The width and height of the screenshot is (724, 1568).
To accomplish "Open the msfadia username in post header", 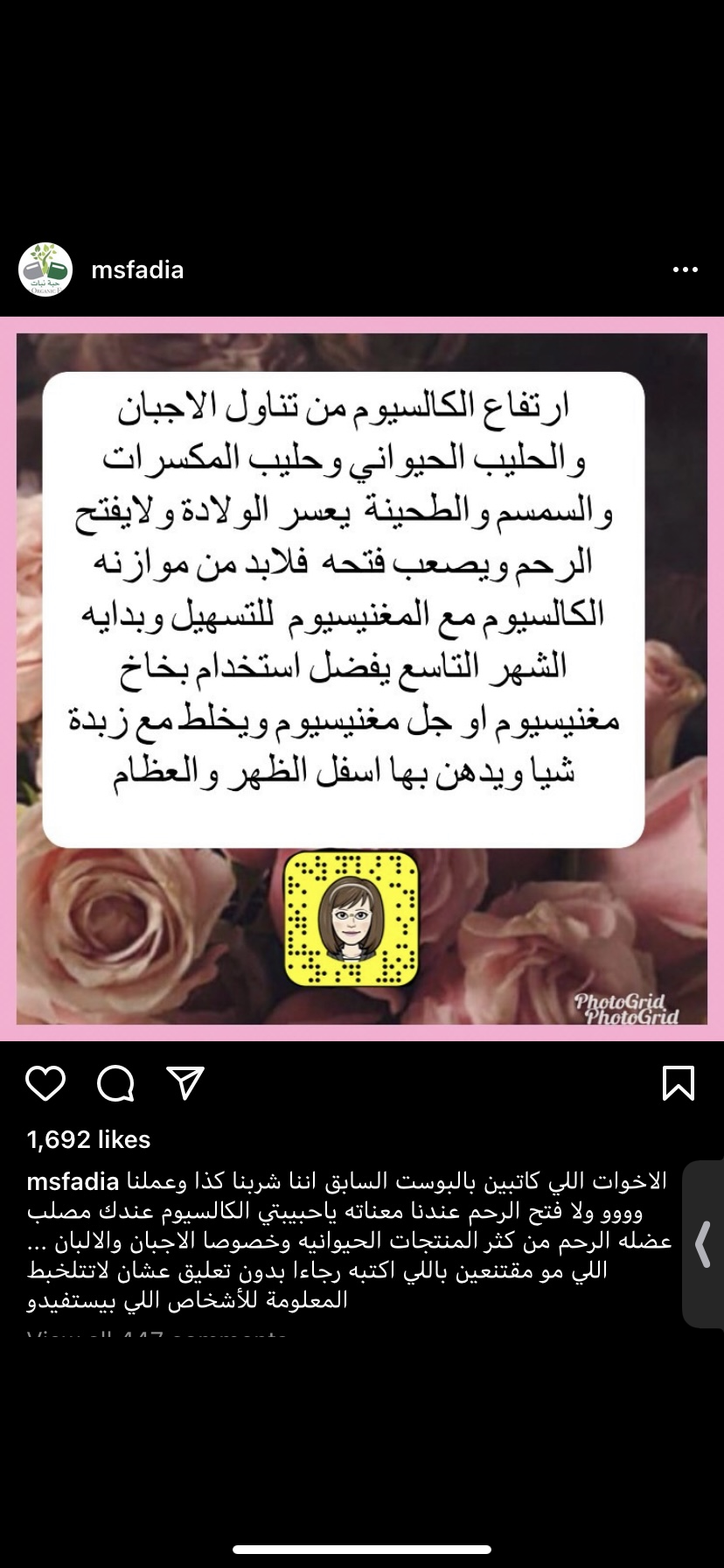I will tap(137, 269).
